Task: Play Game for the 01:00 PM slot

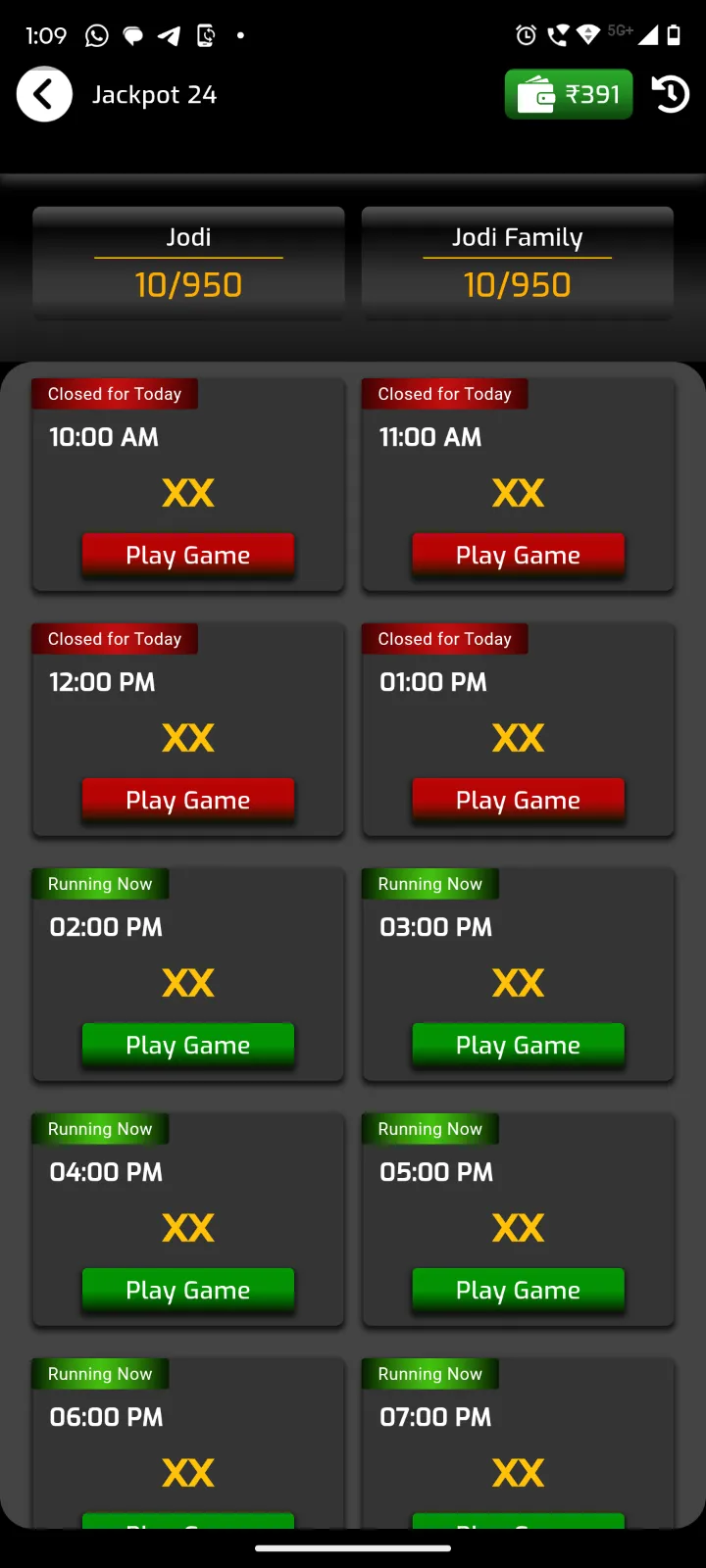Action: pos(518,800)
